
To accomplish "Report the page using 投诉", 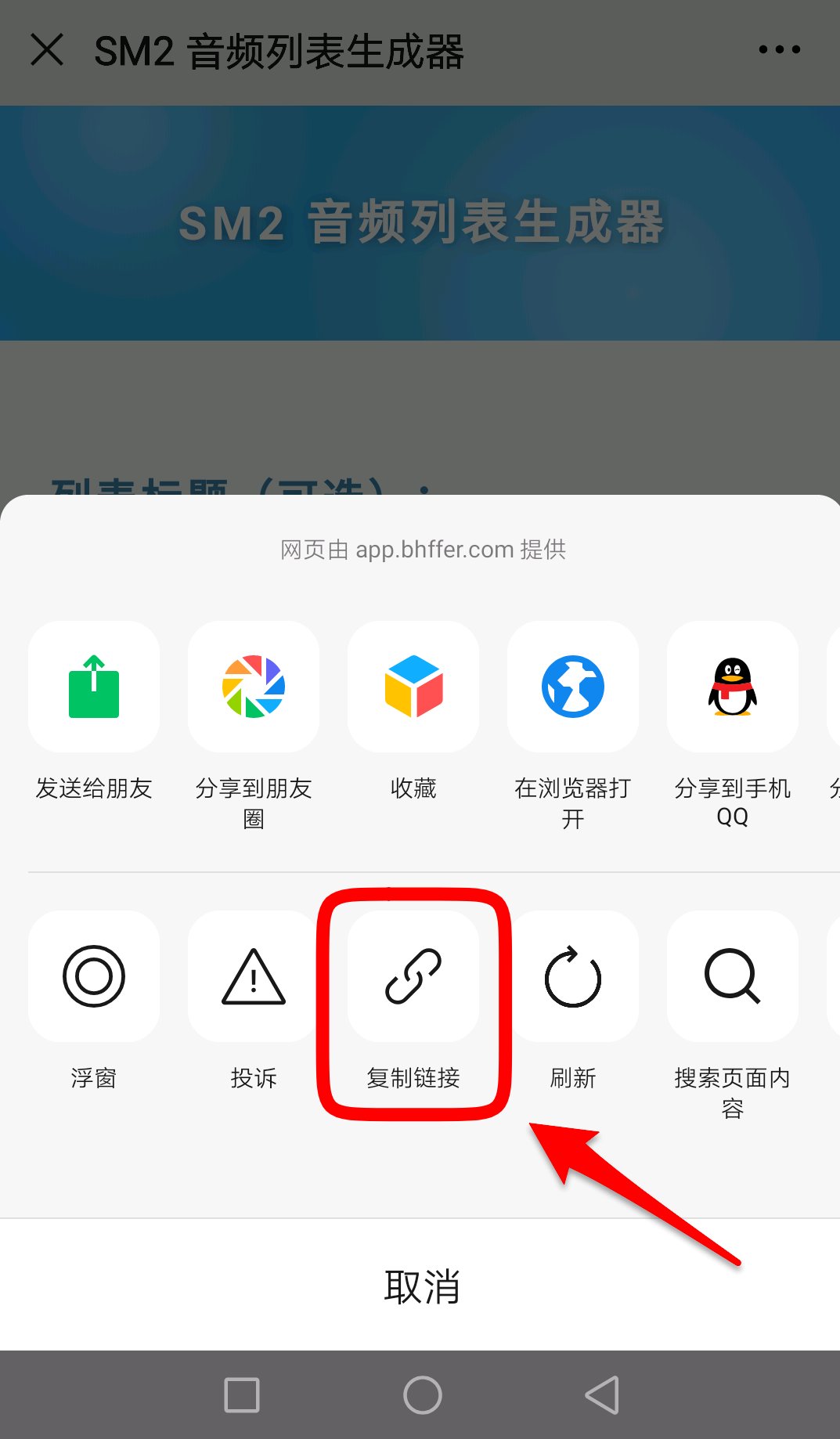I will point(254,976).
